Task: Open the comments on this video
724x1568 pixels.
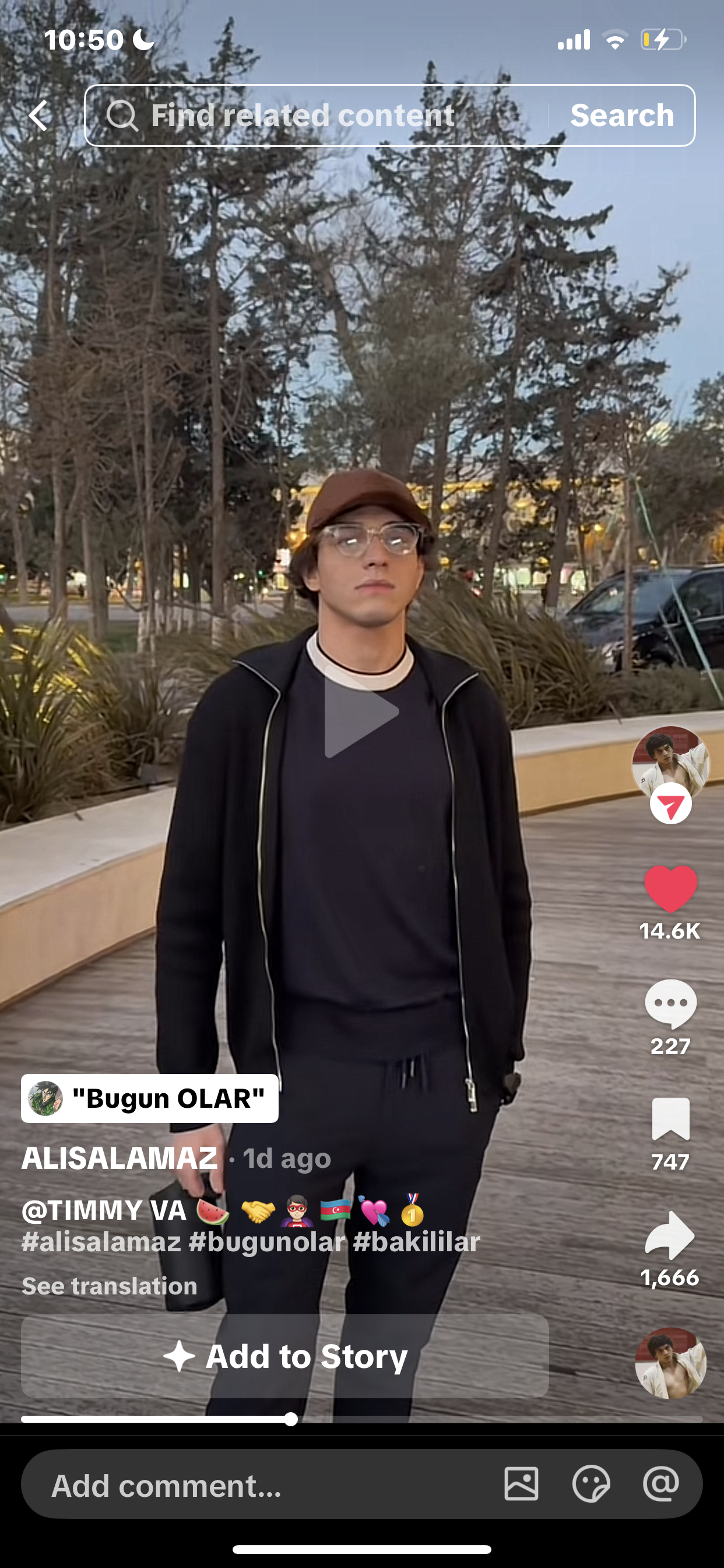Action: pyautogui.click(x=670, y=1003)
